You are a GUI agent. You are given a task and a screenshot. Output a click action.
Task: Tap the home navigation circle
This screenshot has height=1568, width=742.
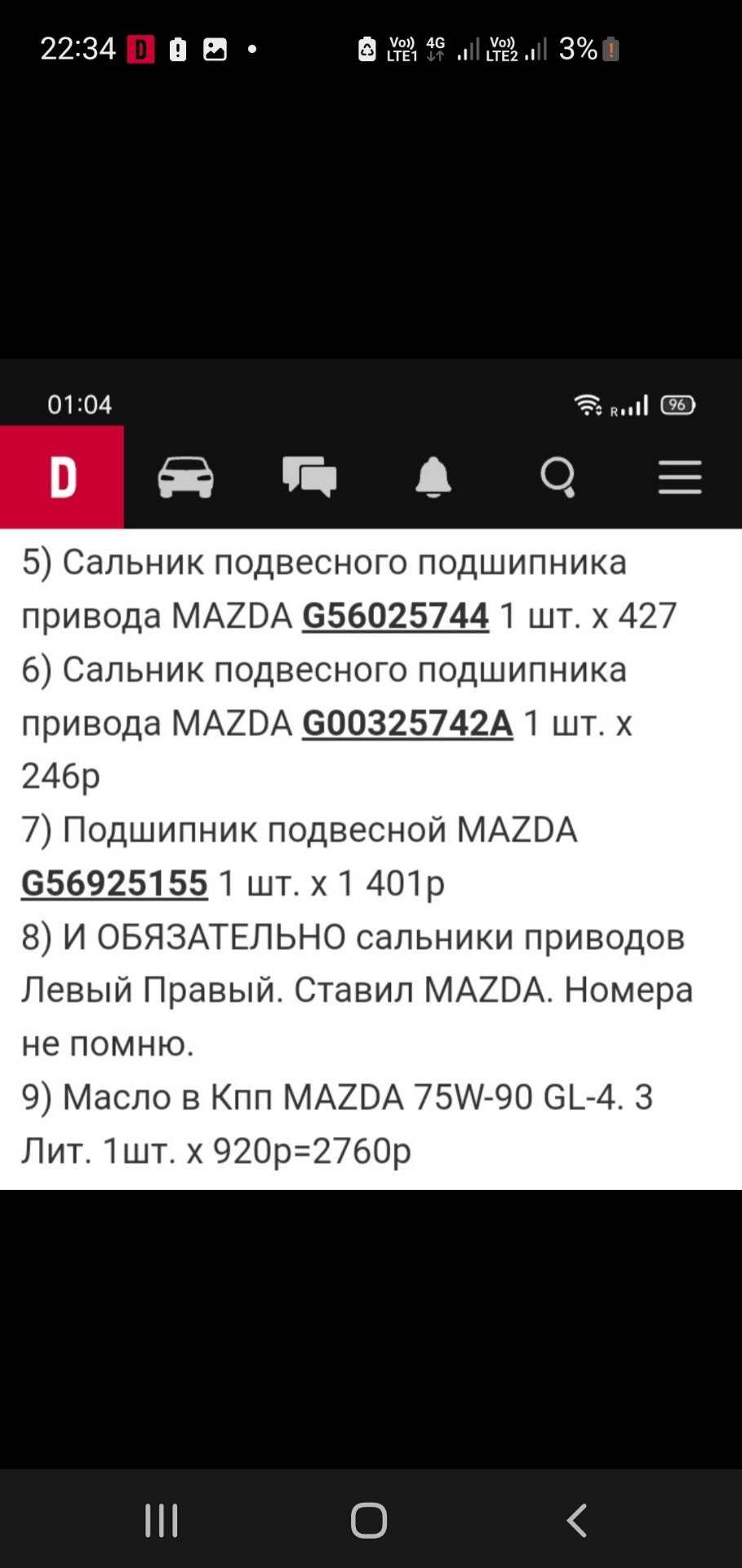coord(369,1520)
